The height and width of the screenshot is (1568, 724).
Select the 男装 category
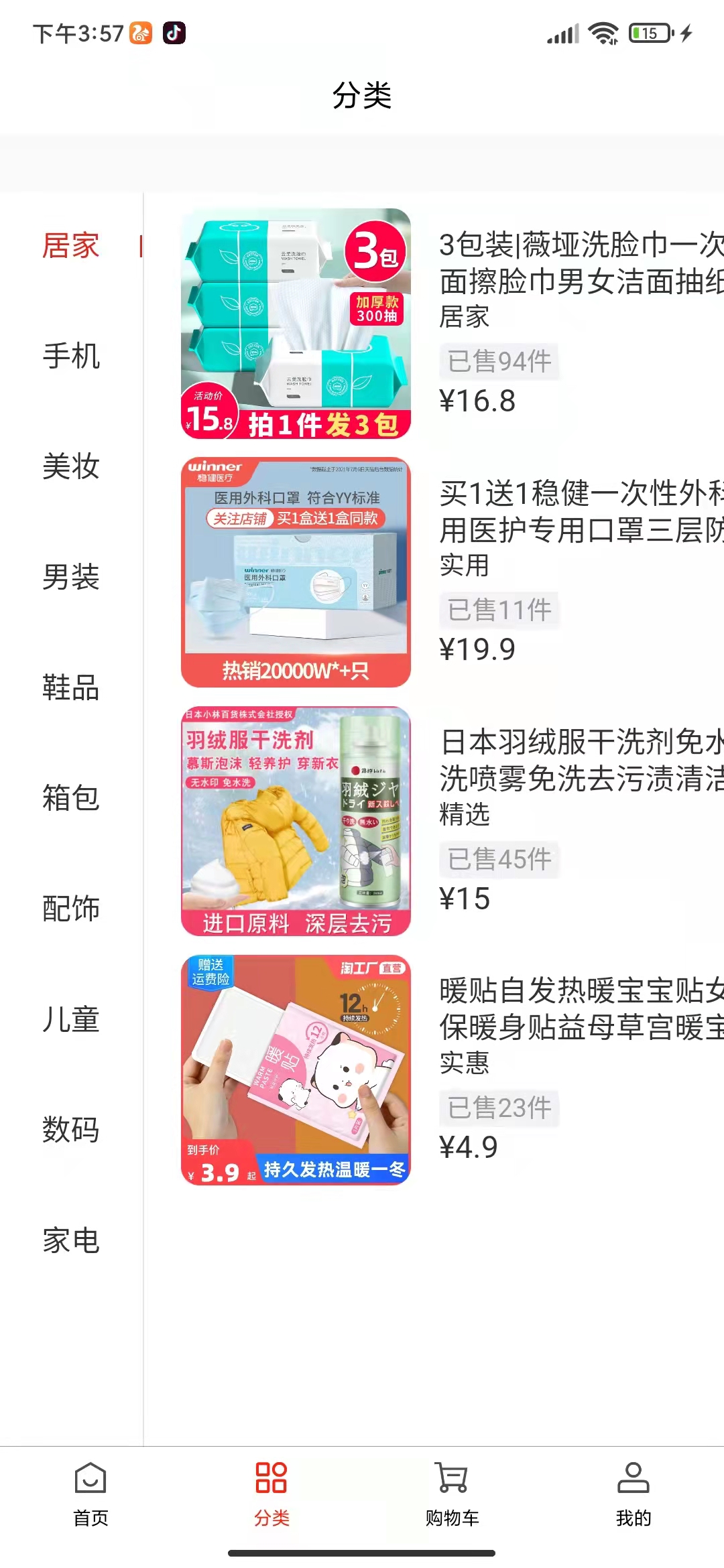pos(71,577)
